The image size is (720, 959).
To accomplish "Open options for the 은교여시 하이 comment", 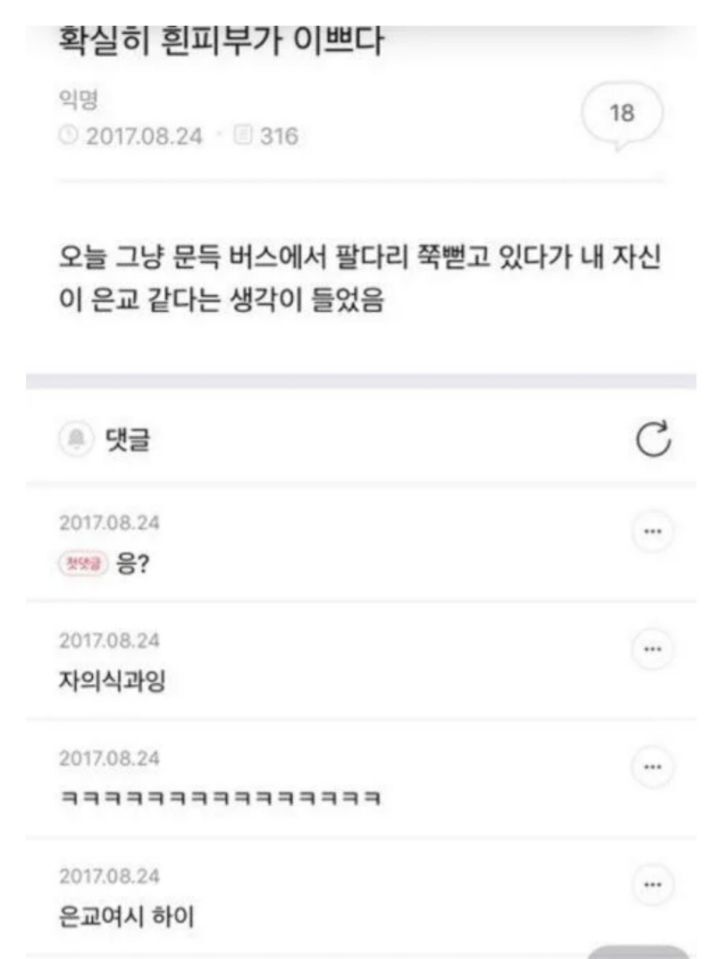I will [652, 884].
